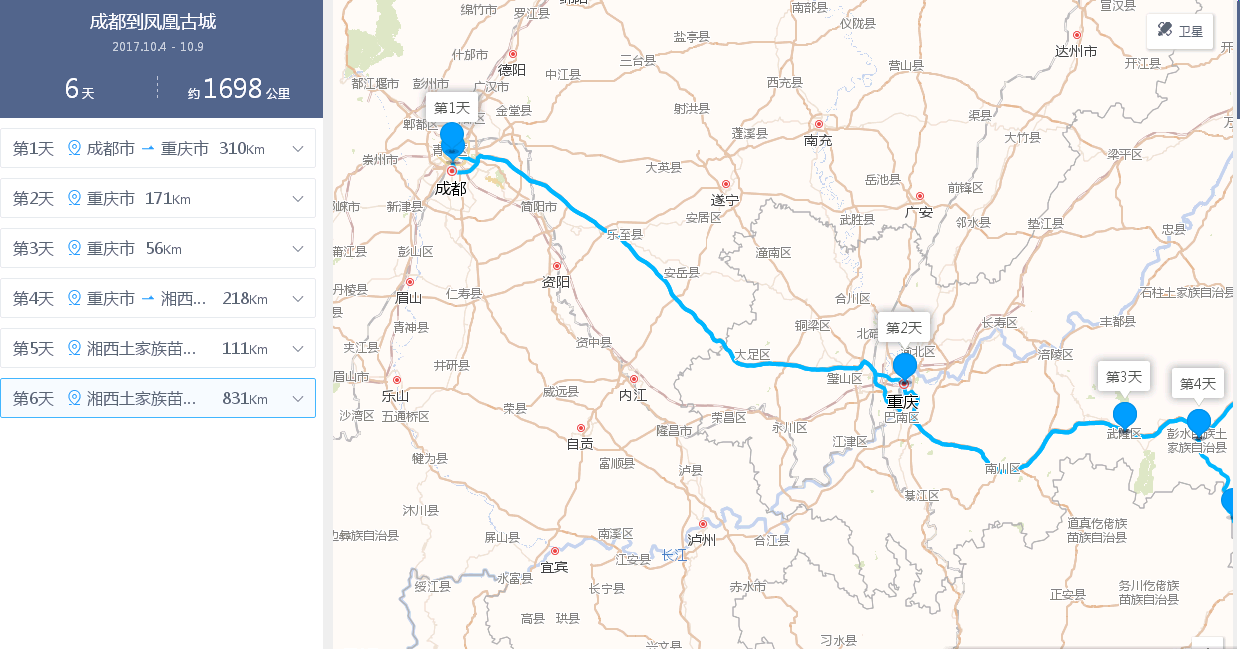This screenshot has width=1240, height=649.
Task: Expand the 第3天 重庆市 56Km row
Action: (x=297, y=248)
